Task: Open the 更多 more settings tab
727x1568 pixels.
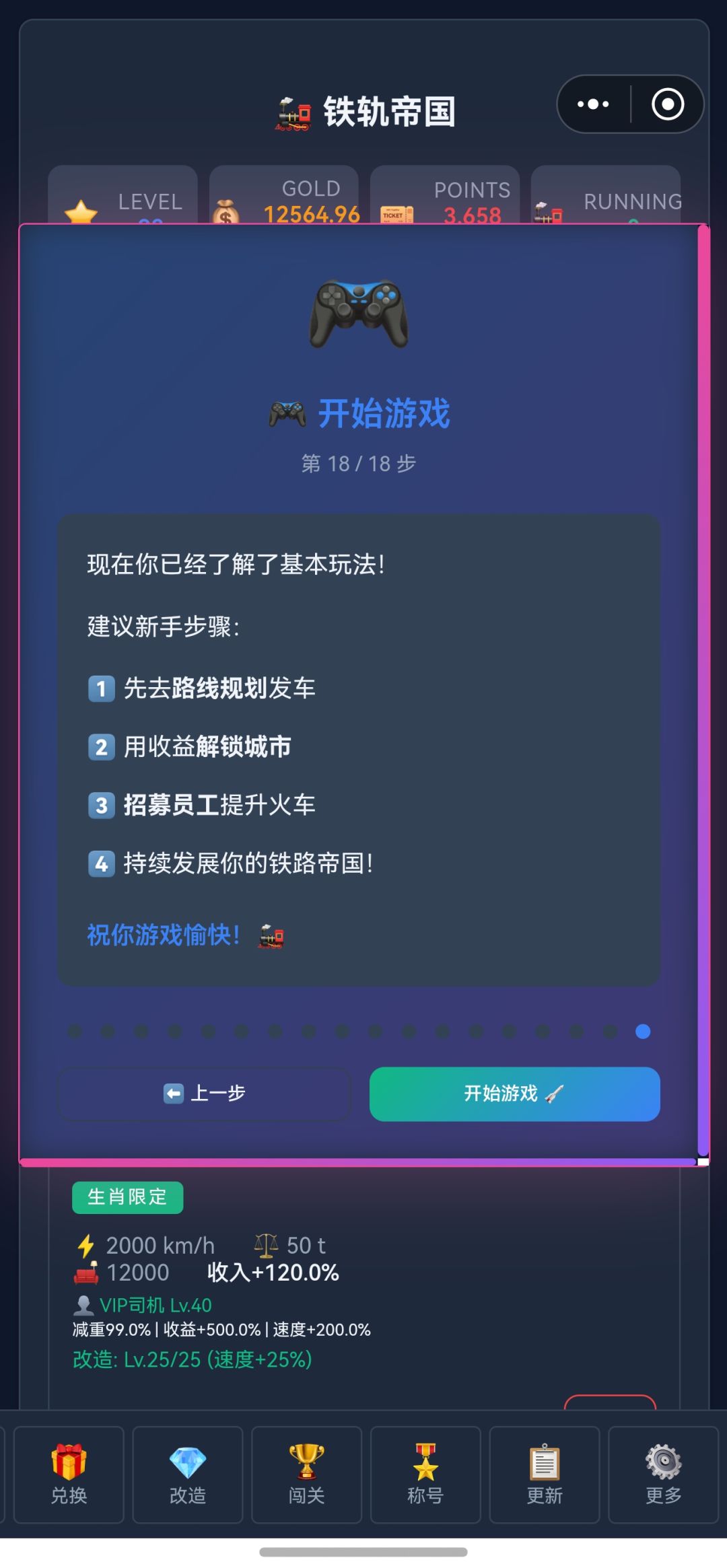Action: tap(664, 1474)
